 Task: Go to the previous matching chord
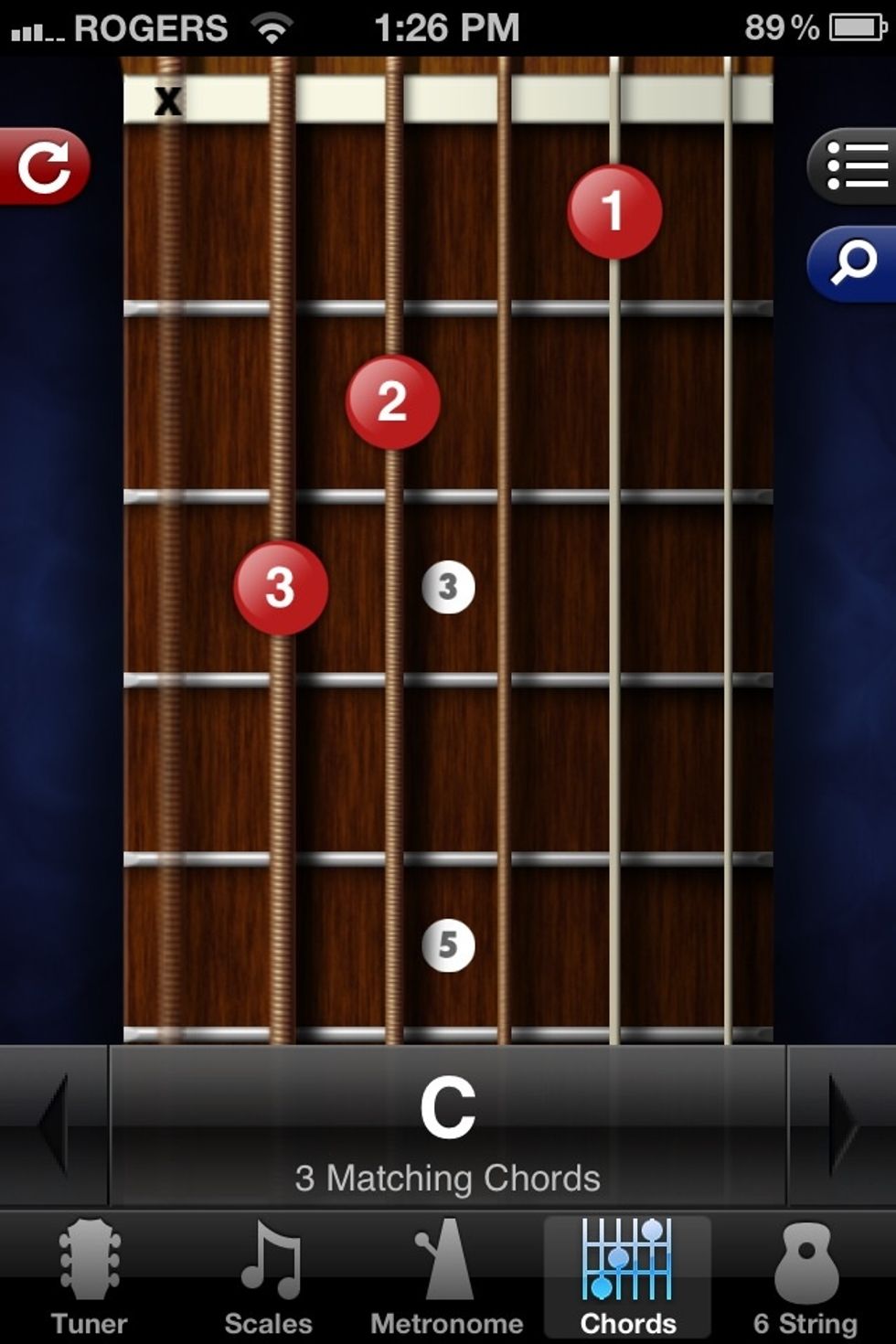53,1125
